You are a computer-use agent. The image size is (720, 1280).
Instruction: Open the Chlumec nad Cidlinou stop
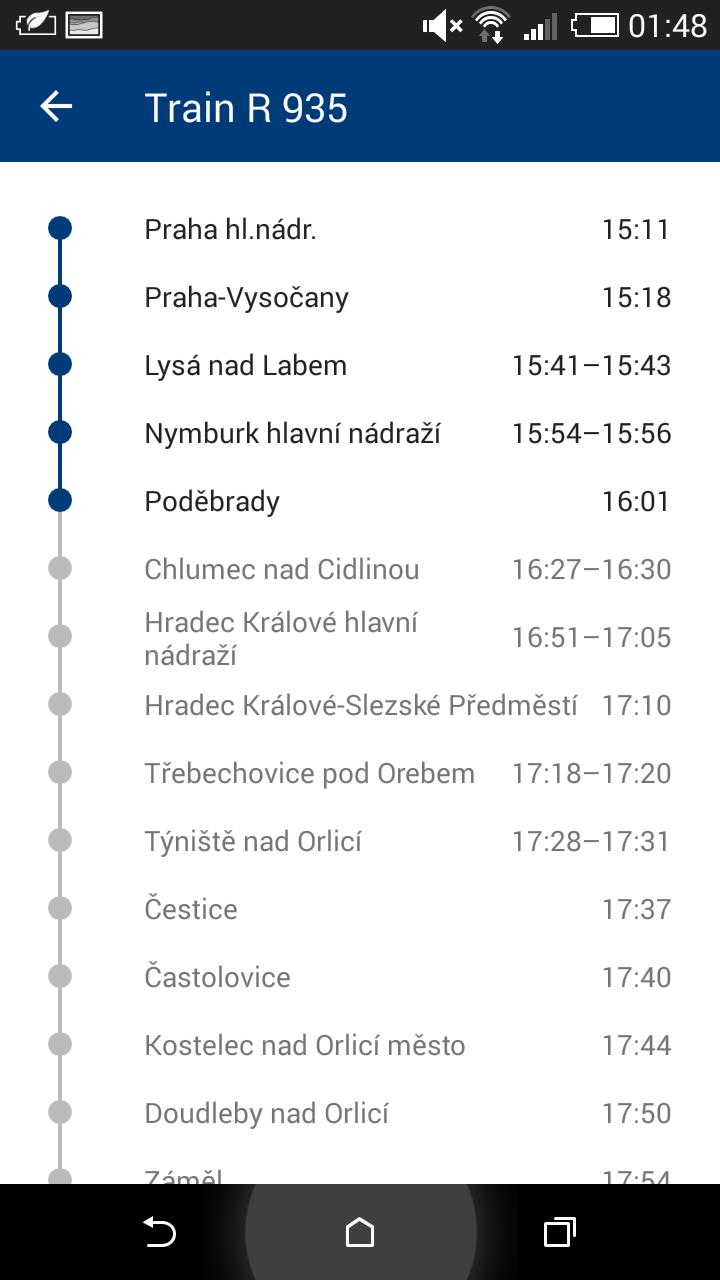360,570
